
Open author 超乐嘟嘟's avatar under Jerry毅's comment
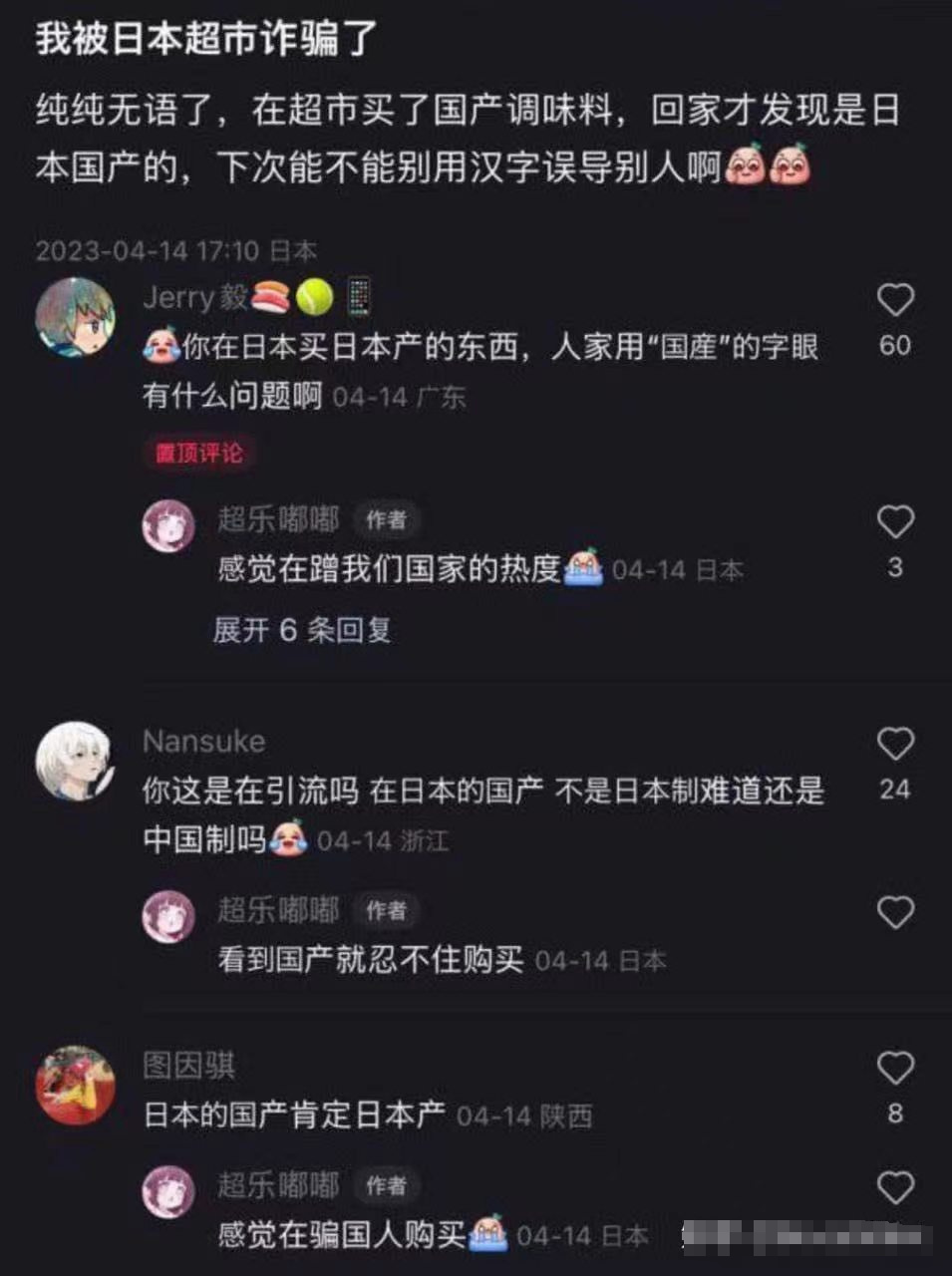[x=169, y=525]
